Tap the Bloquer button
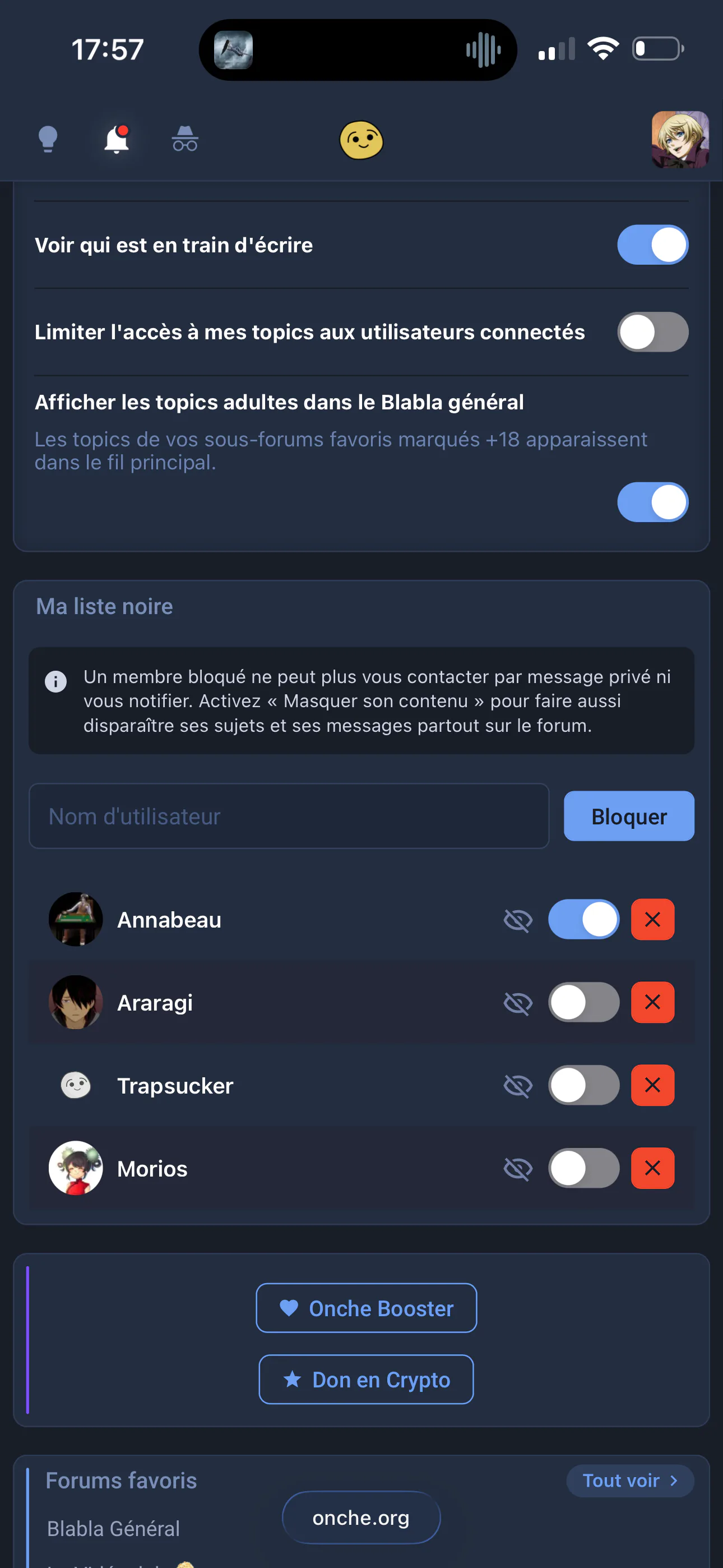 [x=629, y=815]
